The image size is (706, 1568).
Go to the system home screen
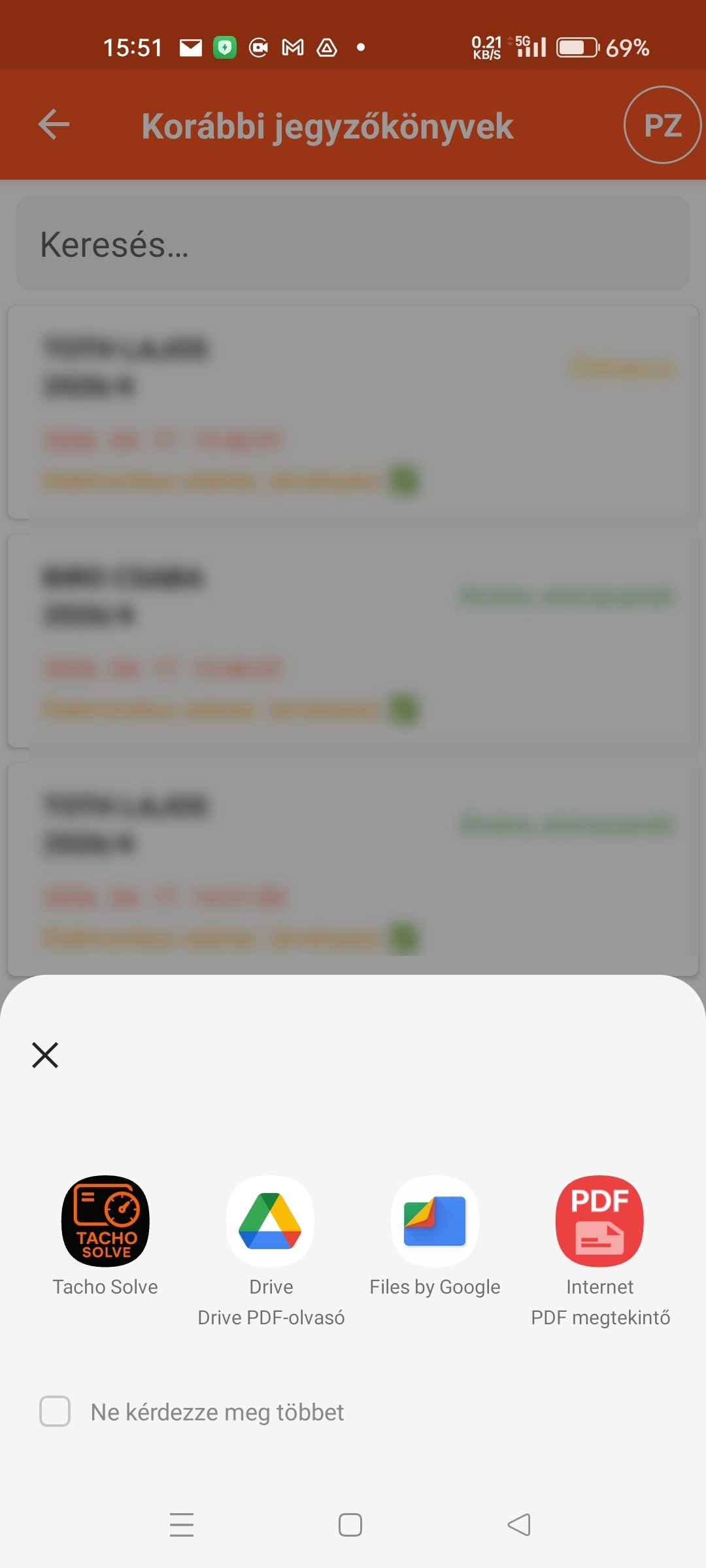point(350,1525)
